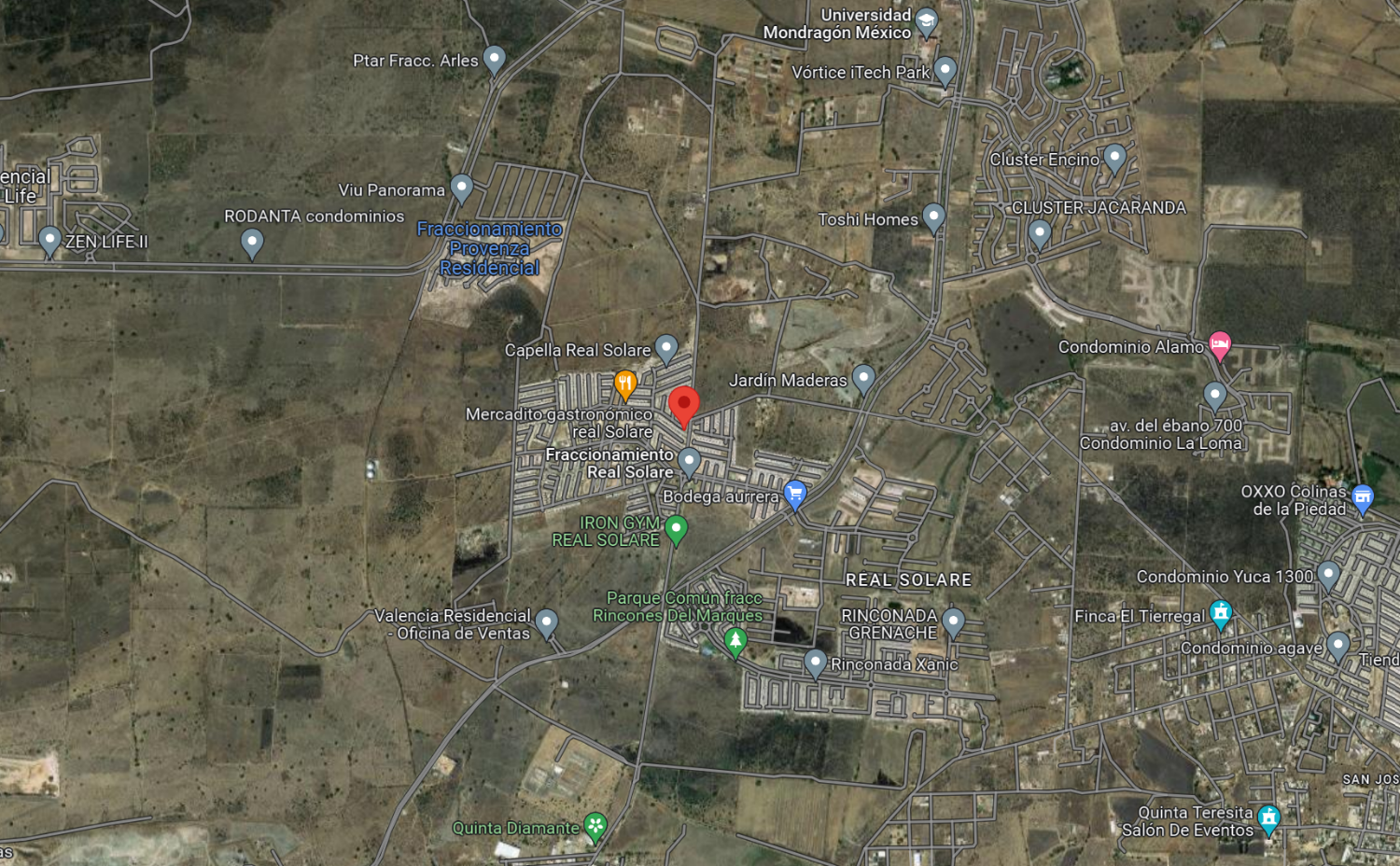Viewport: 1400px width, 866px height.
Task: Open the Jardín Maderas place pin
Action: pyautogui.click(x=863, y=379)
